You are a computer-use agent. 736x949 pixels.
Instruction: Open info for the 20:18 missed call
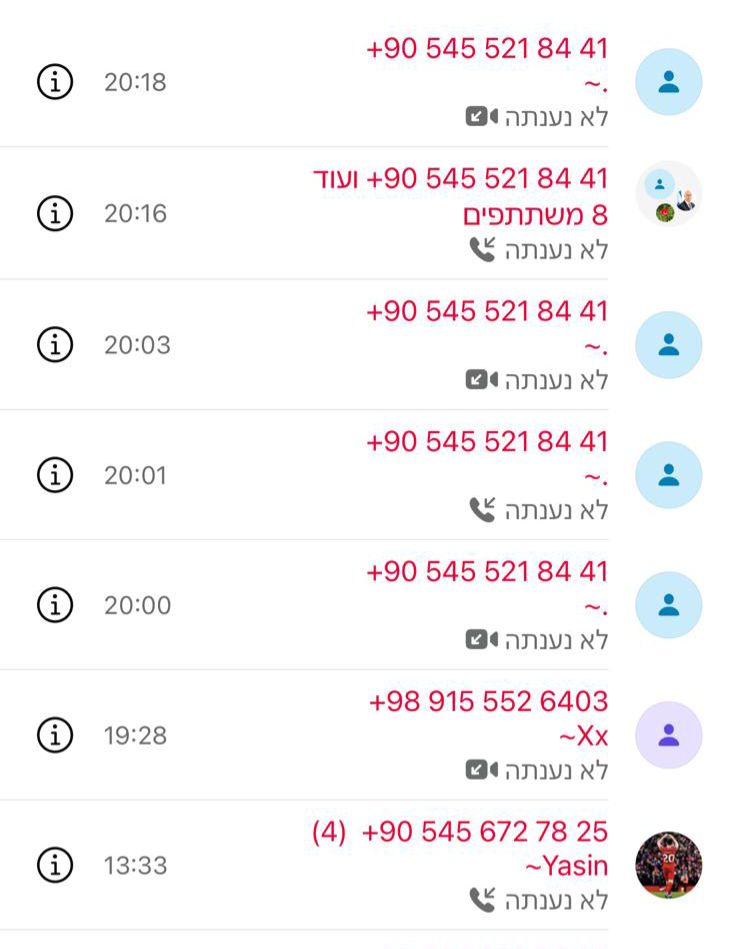pyautogui.click(x=56, y=82)
